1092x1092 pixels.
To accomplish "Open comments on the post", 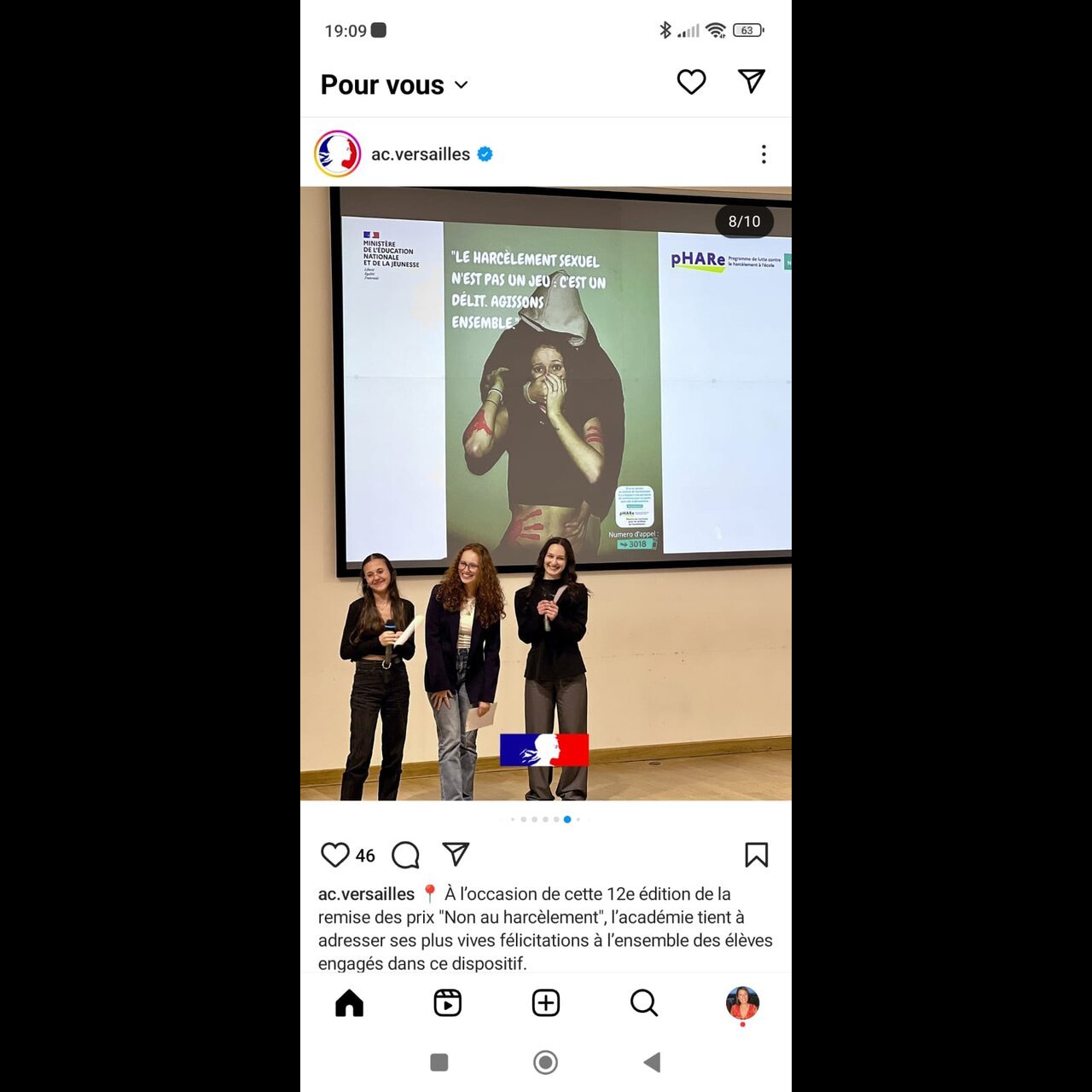I will tap(405, 855).
